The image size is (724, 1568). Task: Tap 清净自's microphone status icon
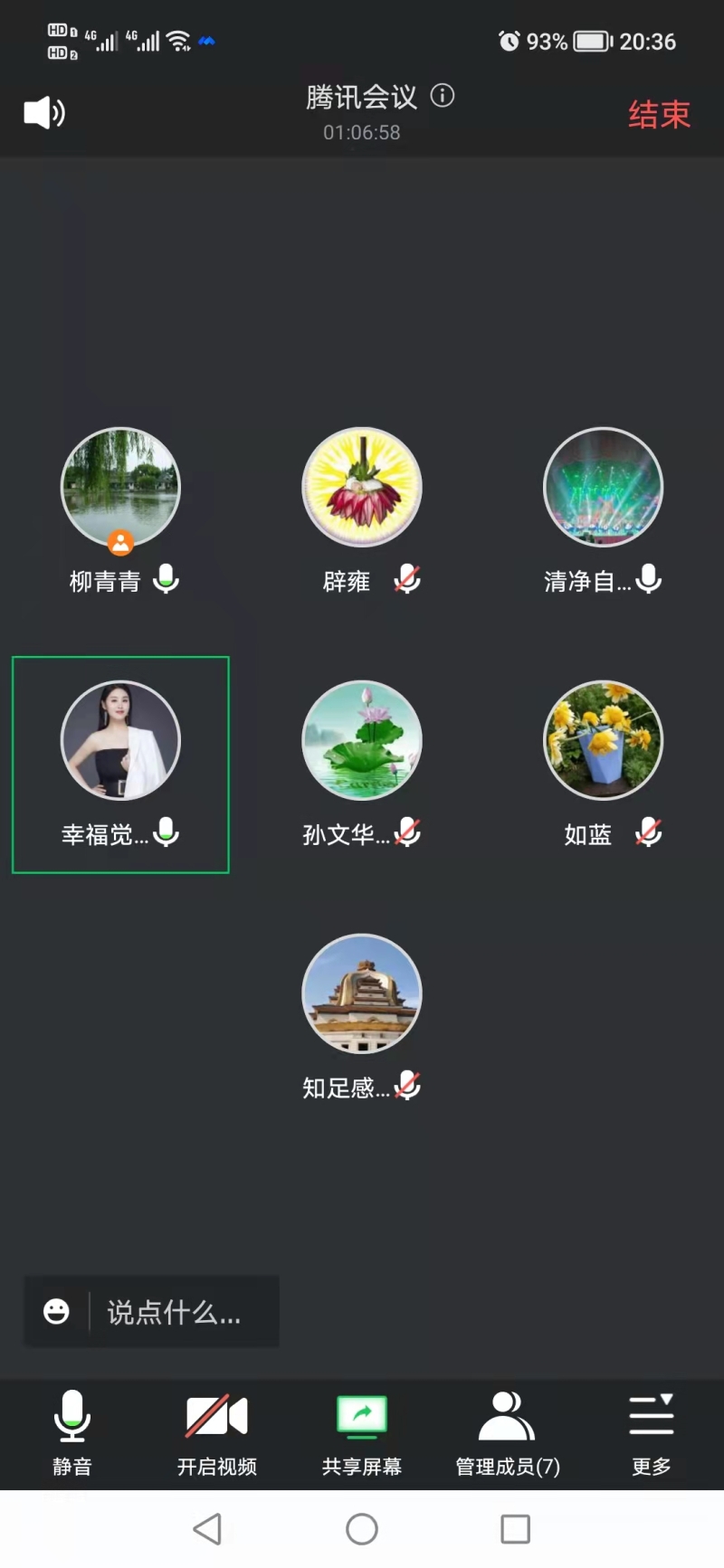coord(648,580)
